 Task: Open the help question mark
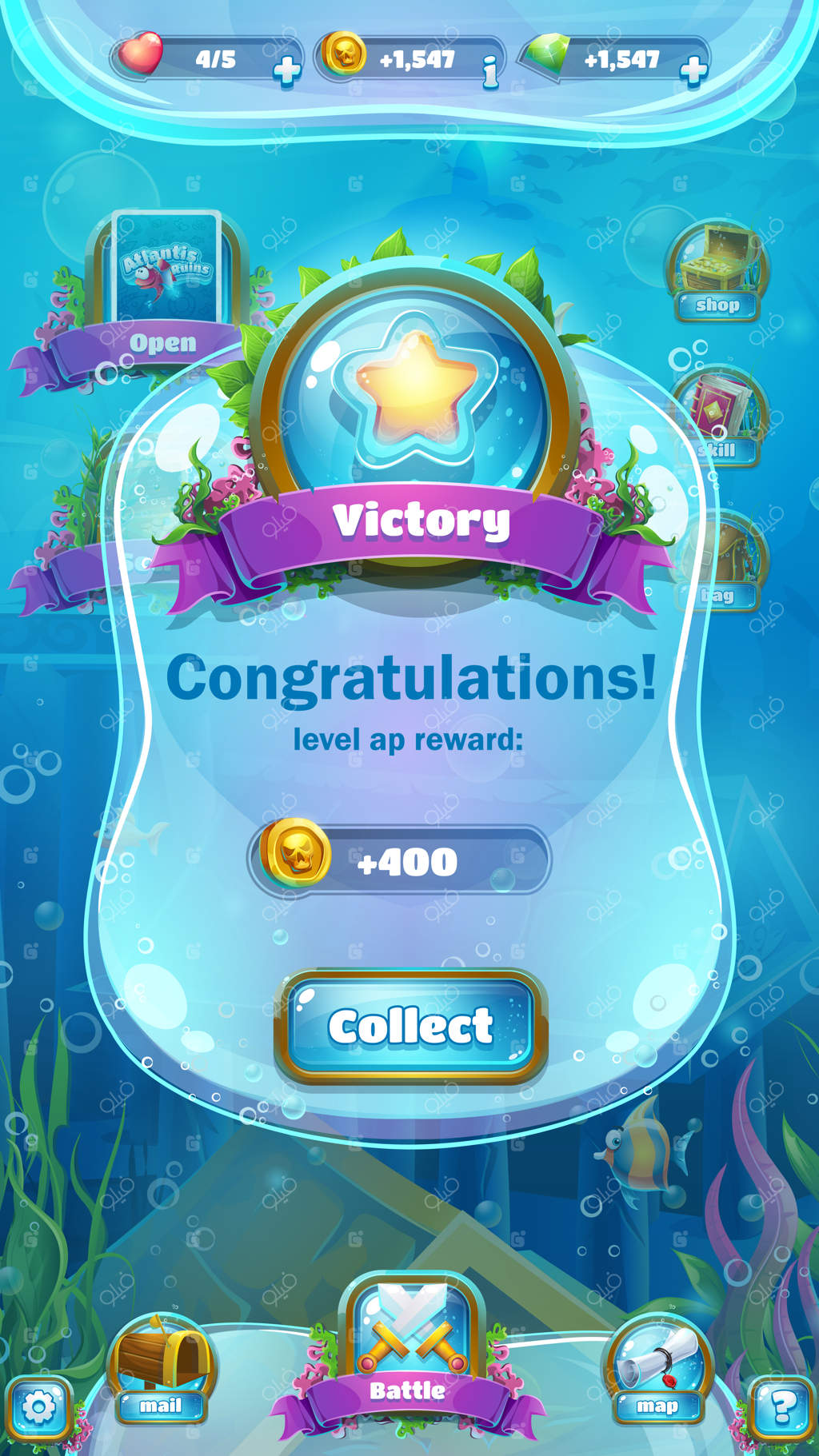(783, 1407)
